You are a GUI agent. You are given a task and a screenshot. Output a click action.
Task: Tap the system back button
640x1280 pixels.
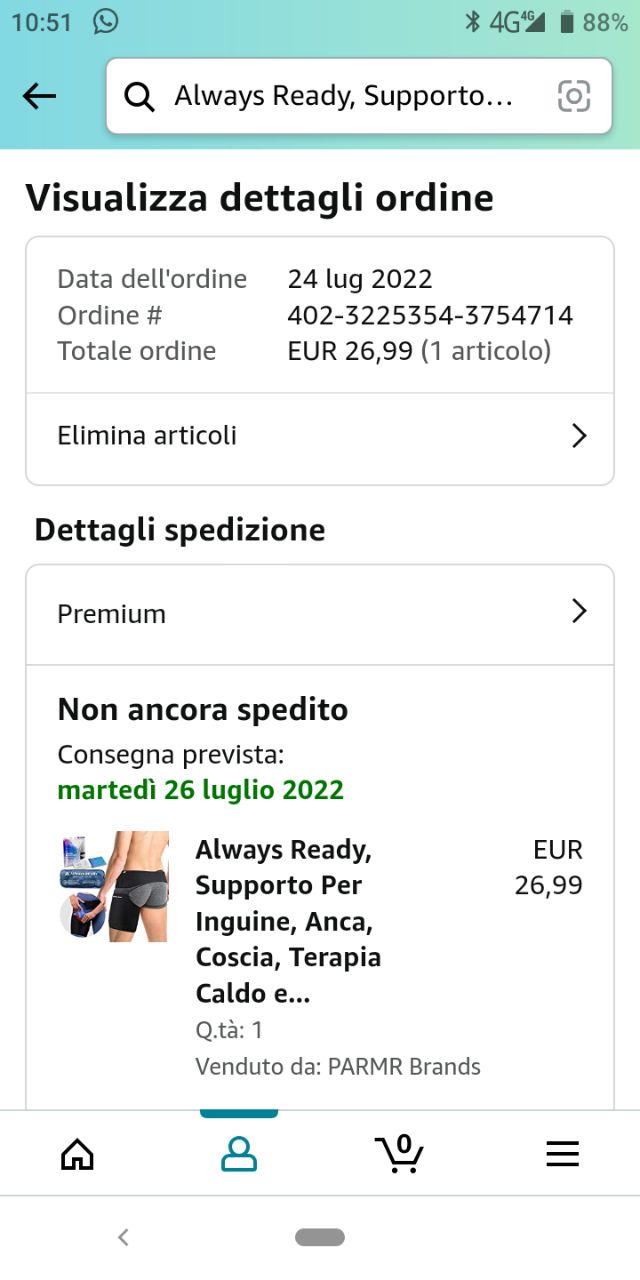(x=123, y=1237)
